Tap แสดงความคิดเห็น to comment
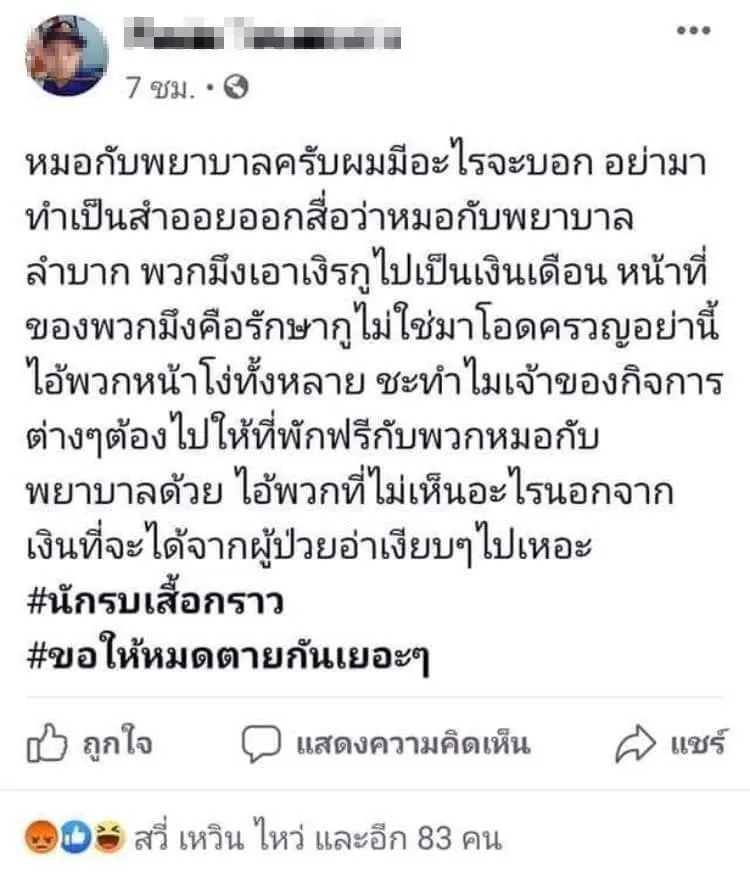Image resolution: width=750 pixels, height=878 pixels. coord(386,744)
